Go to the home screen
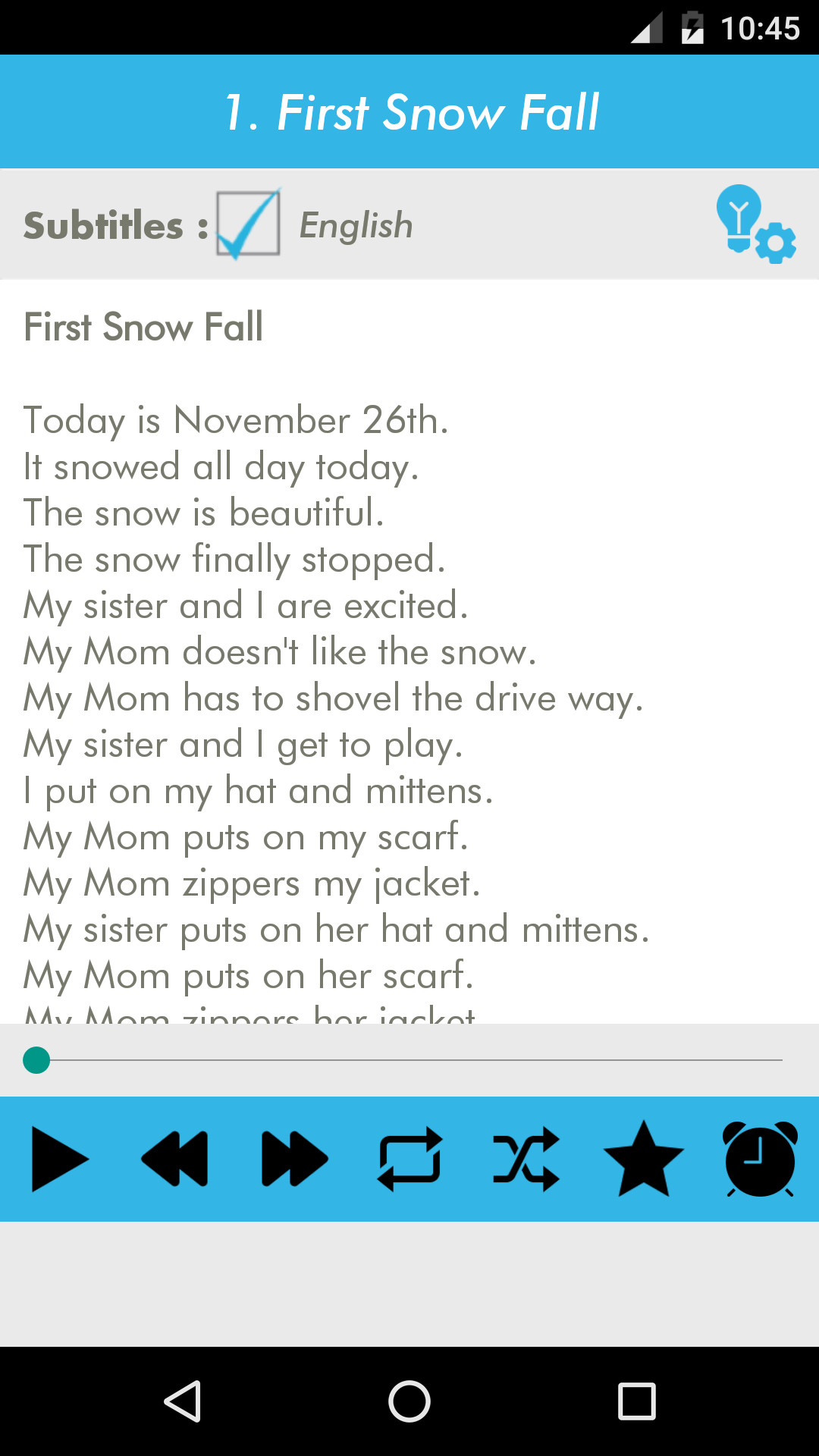Image resolution: width=819 pixels, height=1456 pixels. pyautogui.click(x=409, y=1401)
